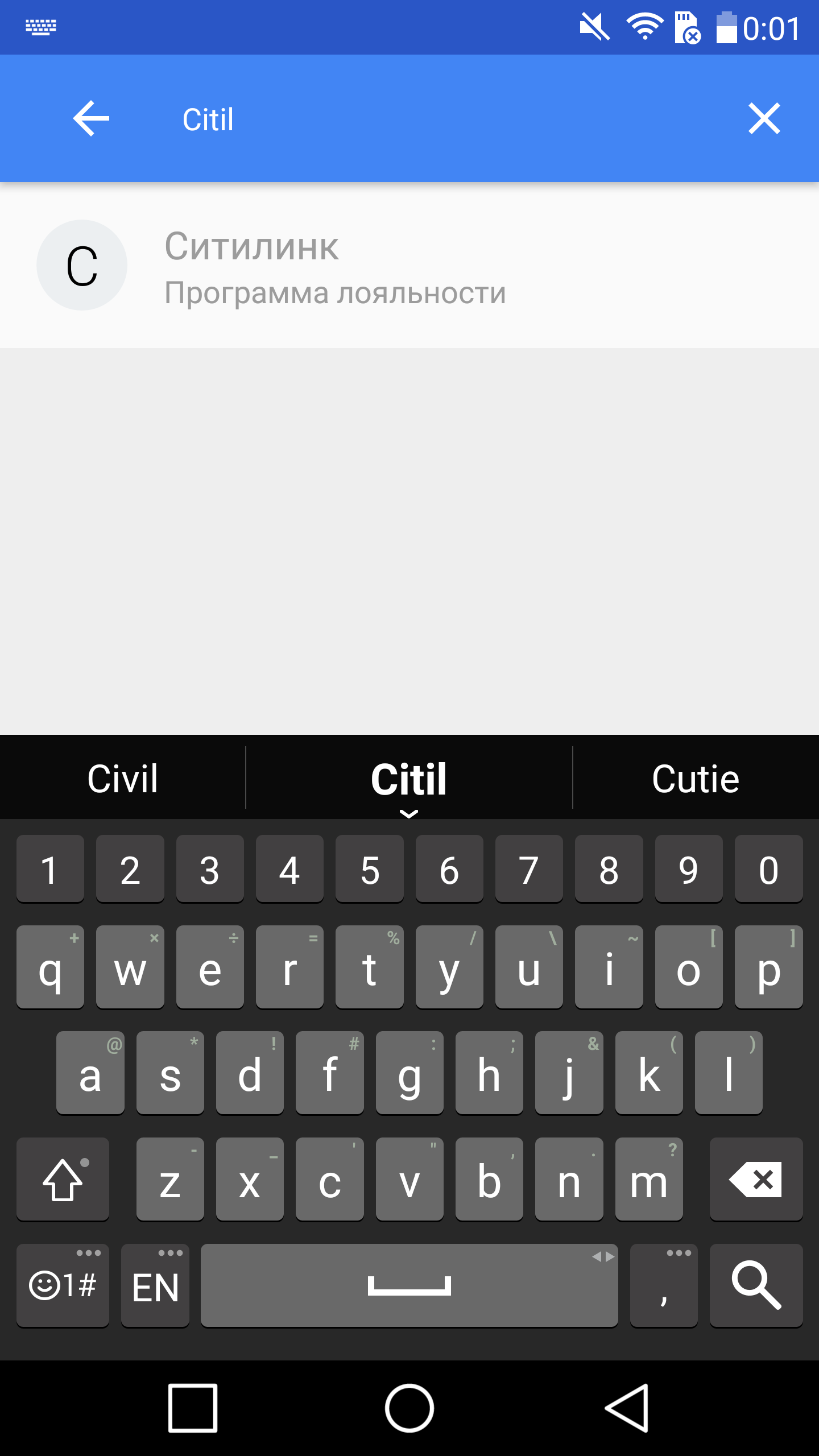The height and width of the screenshot is (1456, 819).
Task: Tap the space bar
Action: (x=409, y=1285)
